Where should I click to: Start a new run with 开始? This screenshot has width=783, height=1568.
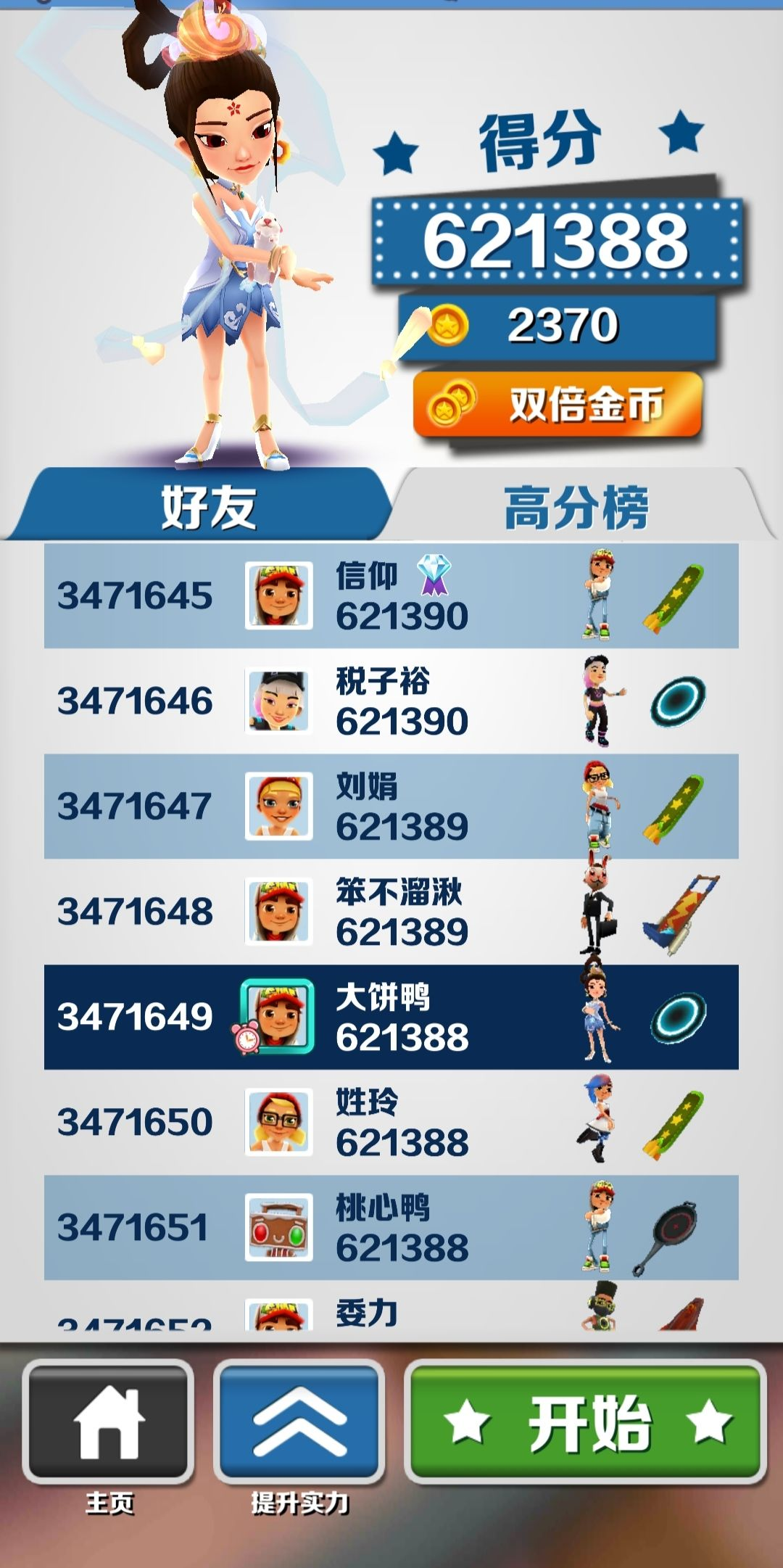coord(586,1421)
